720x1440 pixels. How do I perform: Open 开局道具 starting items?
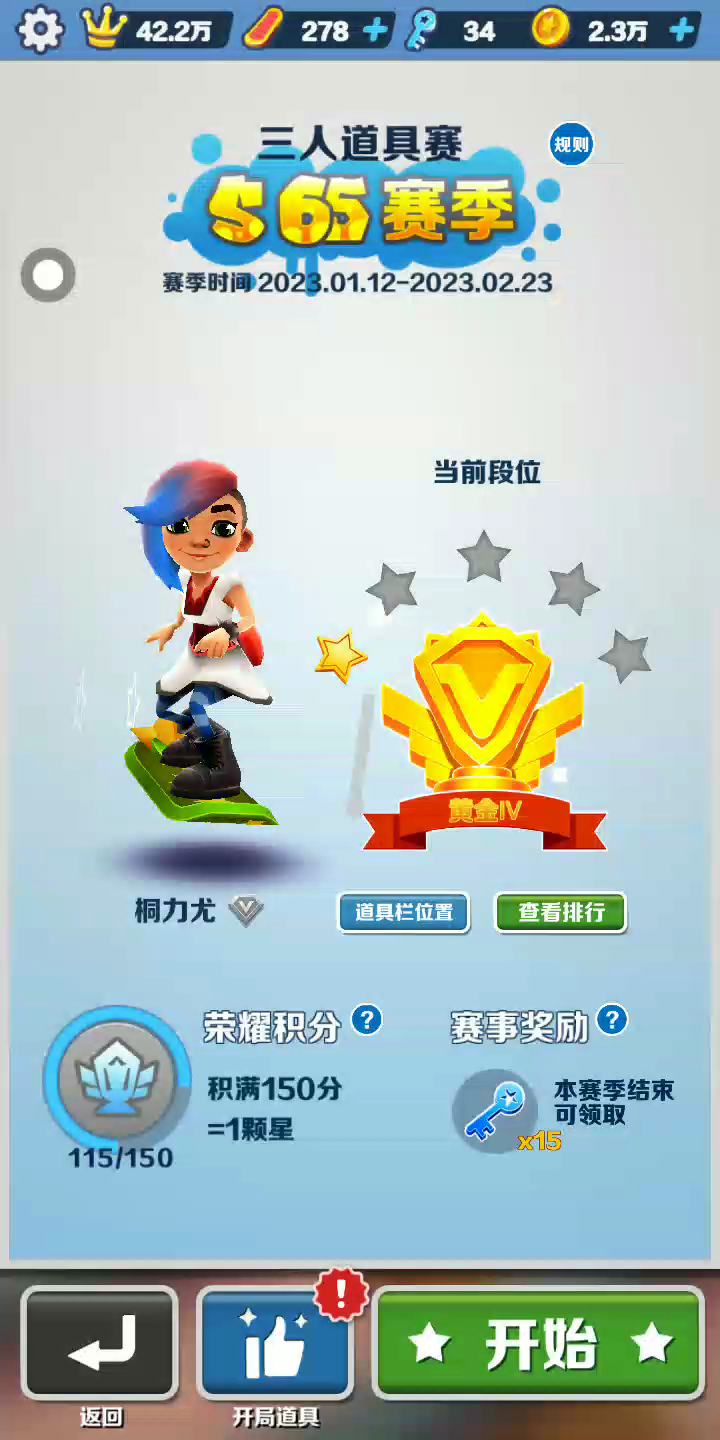[275, 1343]
